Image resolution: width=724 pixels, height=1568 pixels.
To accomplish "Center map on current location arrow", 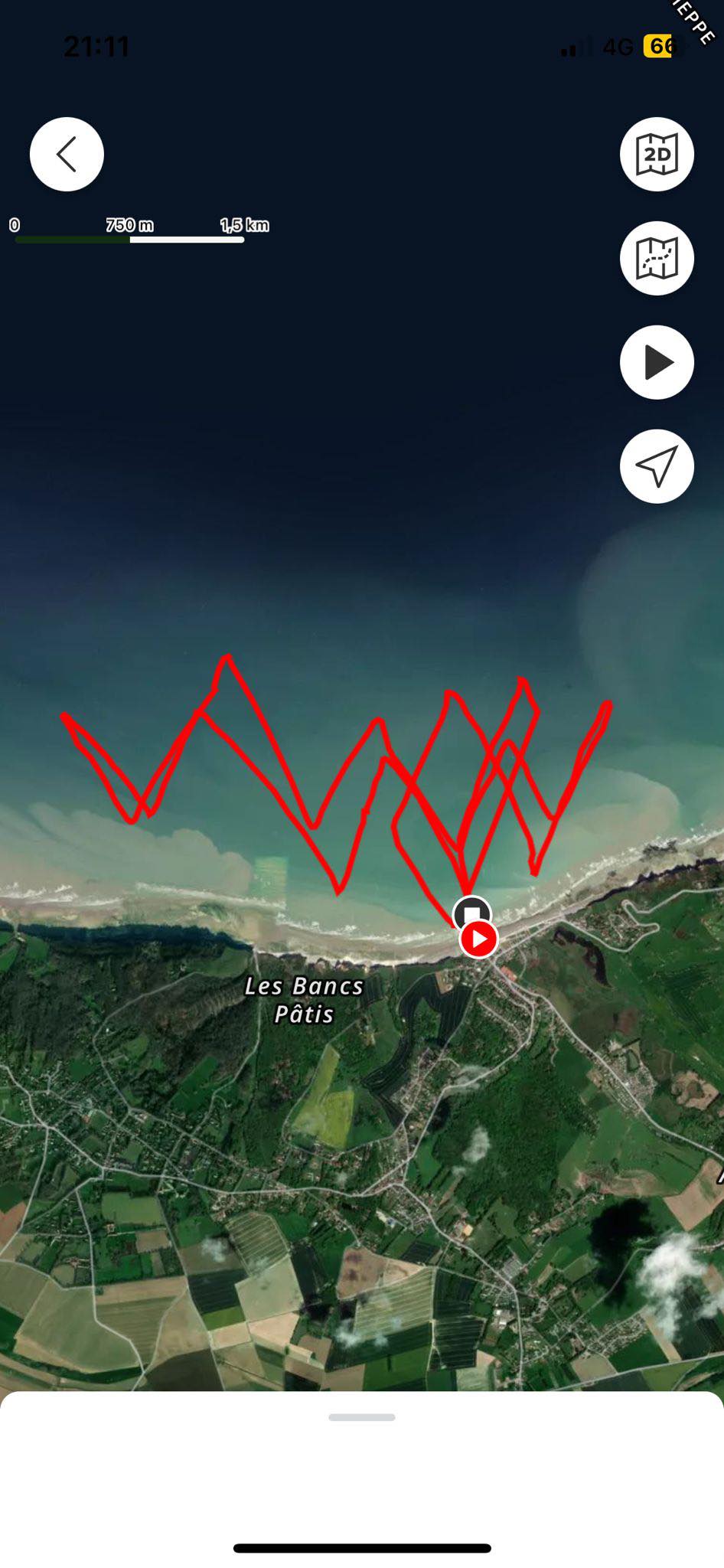I will click(x=657, y=466).
